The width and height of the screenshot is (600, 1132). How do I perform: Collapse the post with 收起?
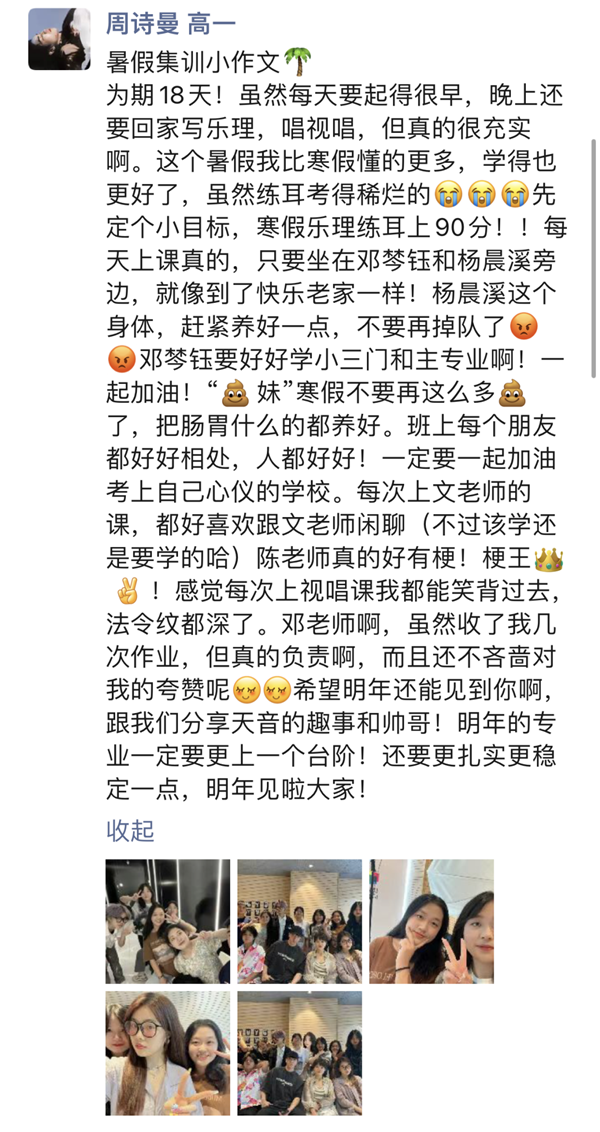click(x=130, y=830)
